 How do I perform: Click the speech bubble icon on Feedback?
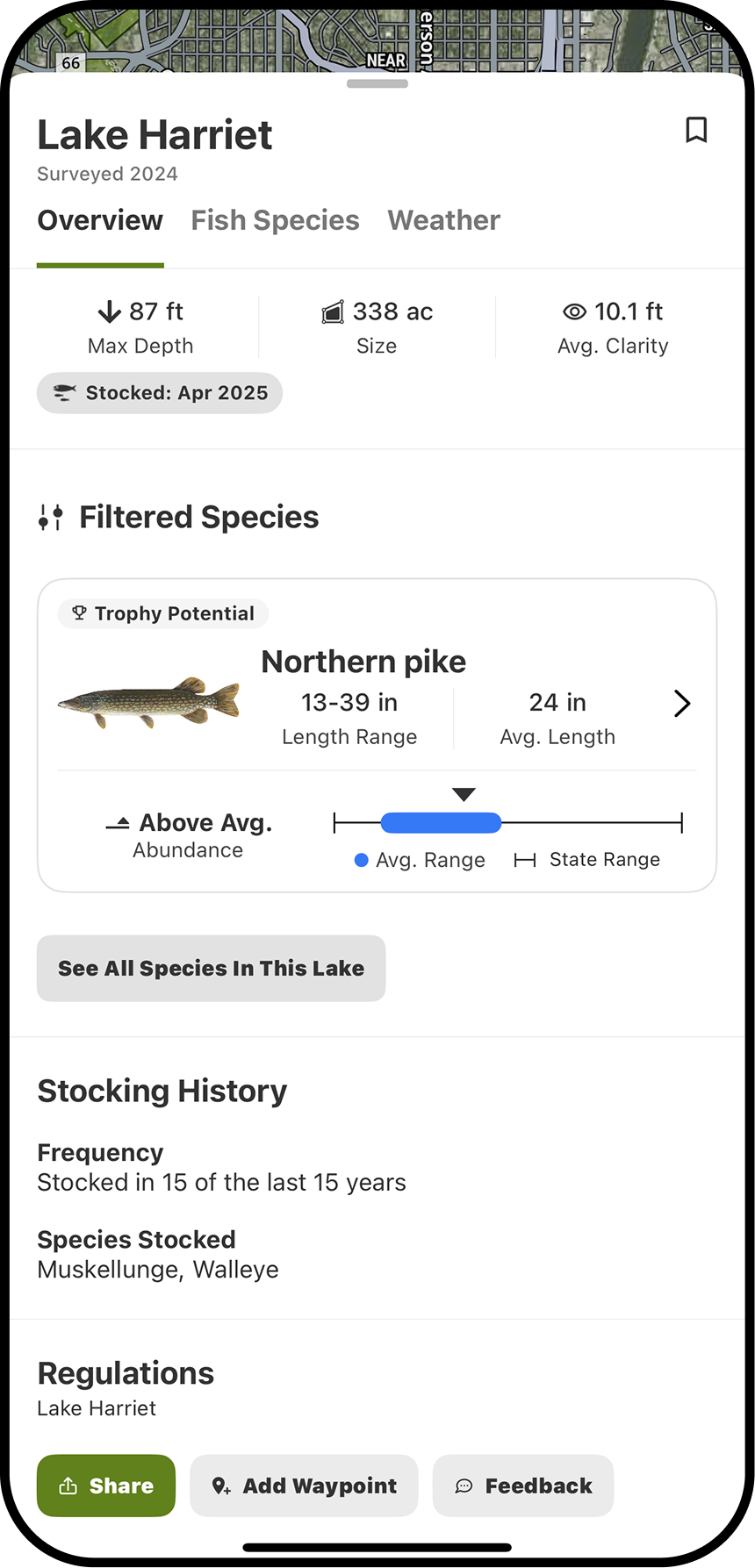463,1486
